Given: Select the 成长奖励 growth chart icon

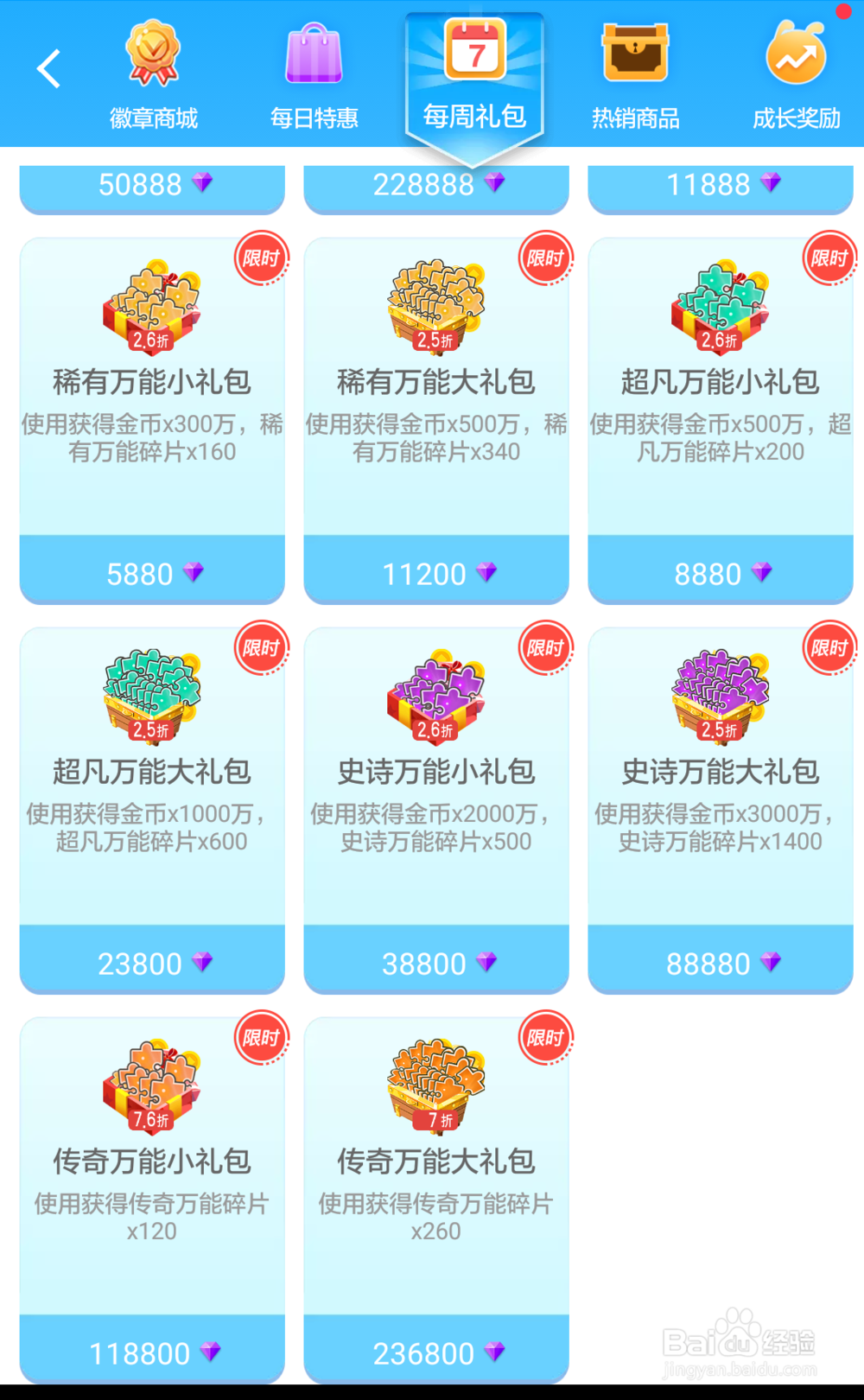Looking at the screenshot, I should (x=796, y=54).
